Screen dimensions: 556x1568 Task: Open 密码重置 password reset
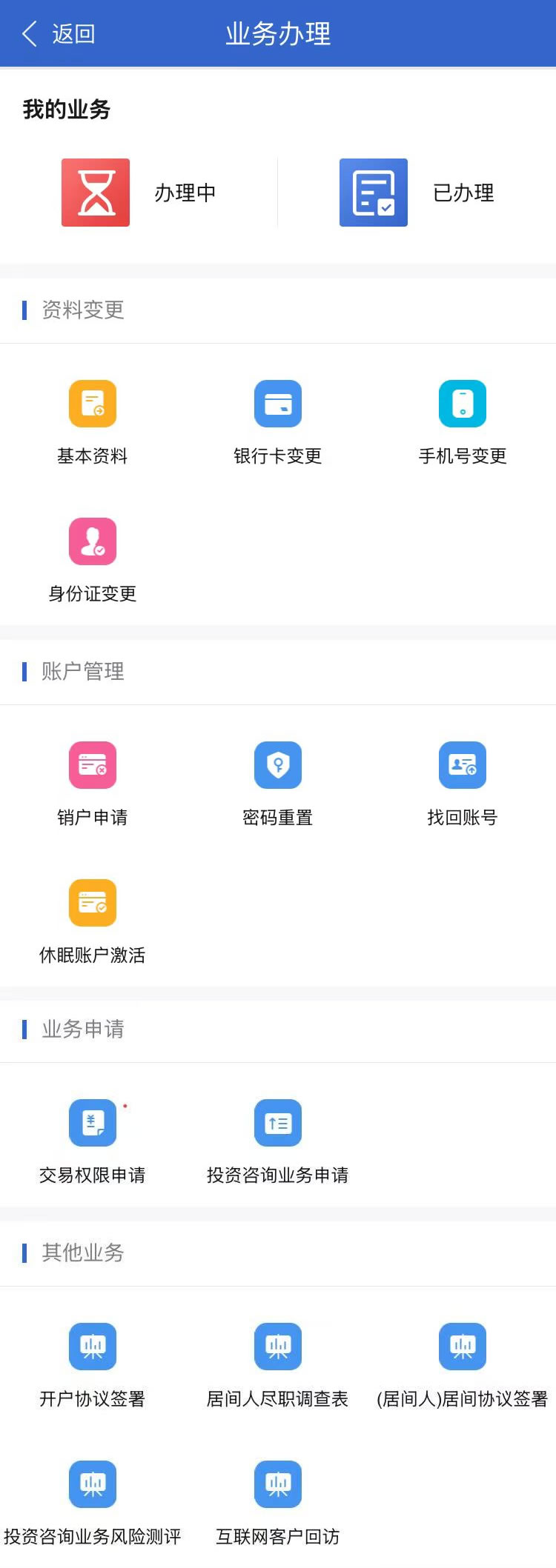(x=278, y=765)
